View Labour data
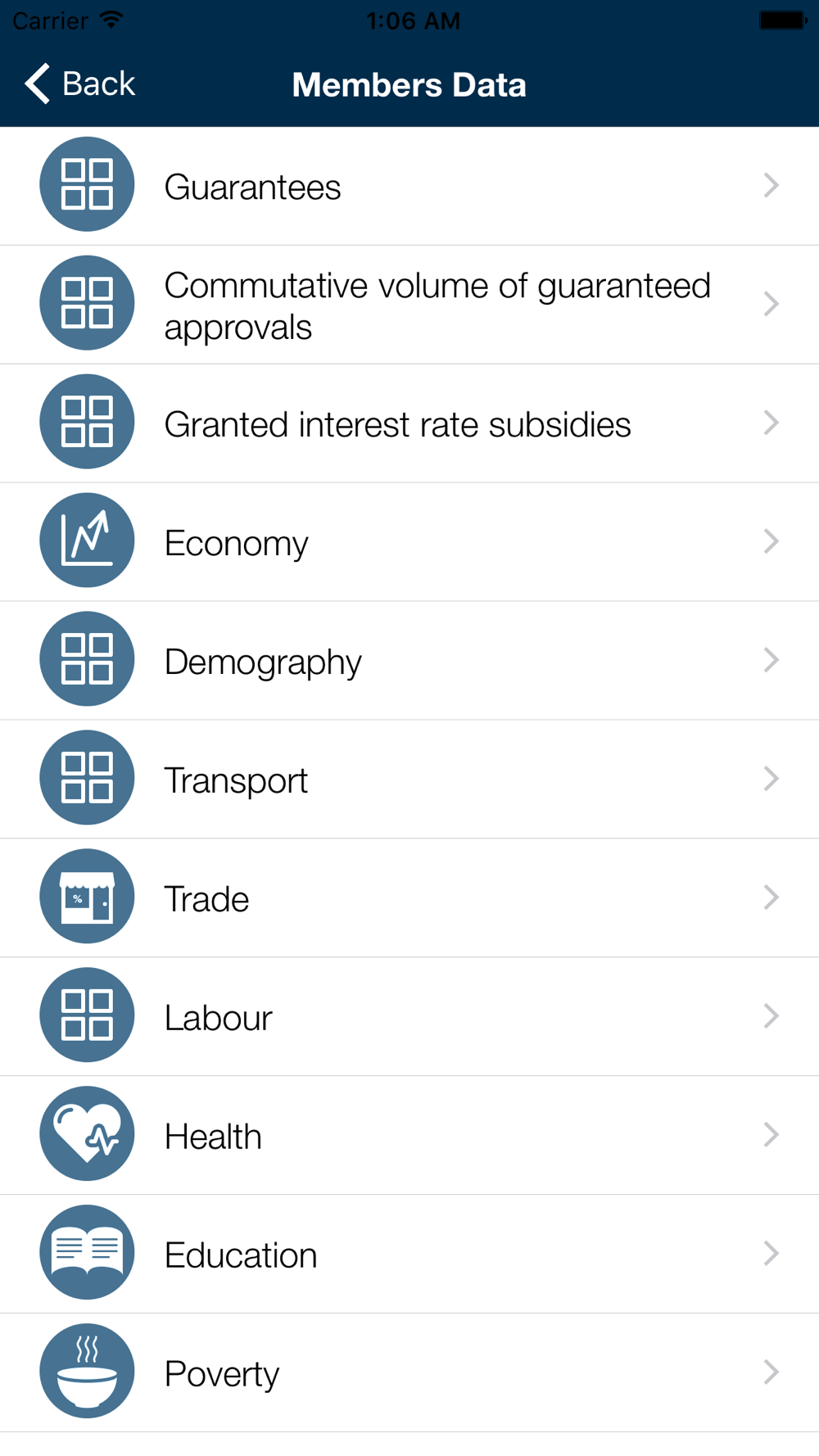The height and width of the screenshot is (1456, 819). pos(409,1017)
